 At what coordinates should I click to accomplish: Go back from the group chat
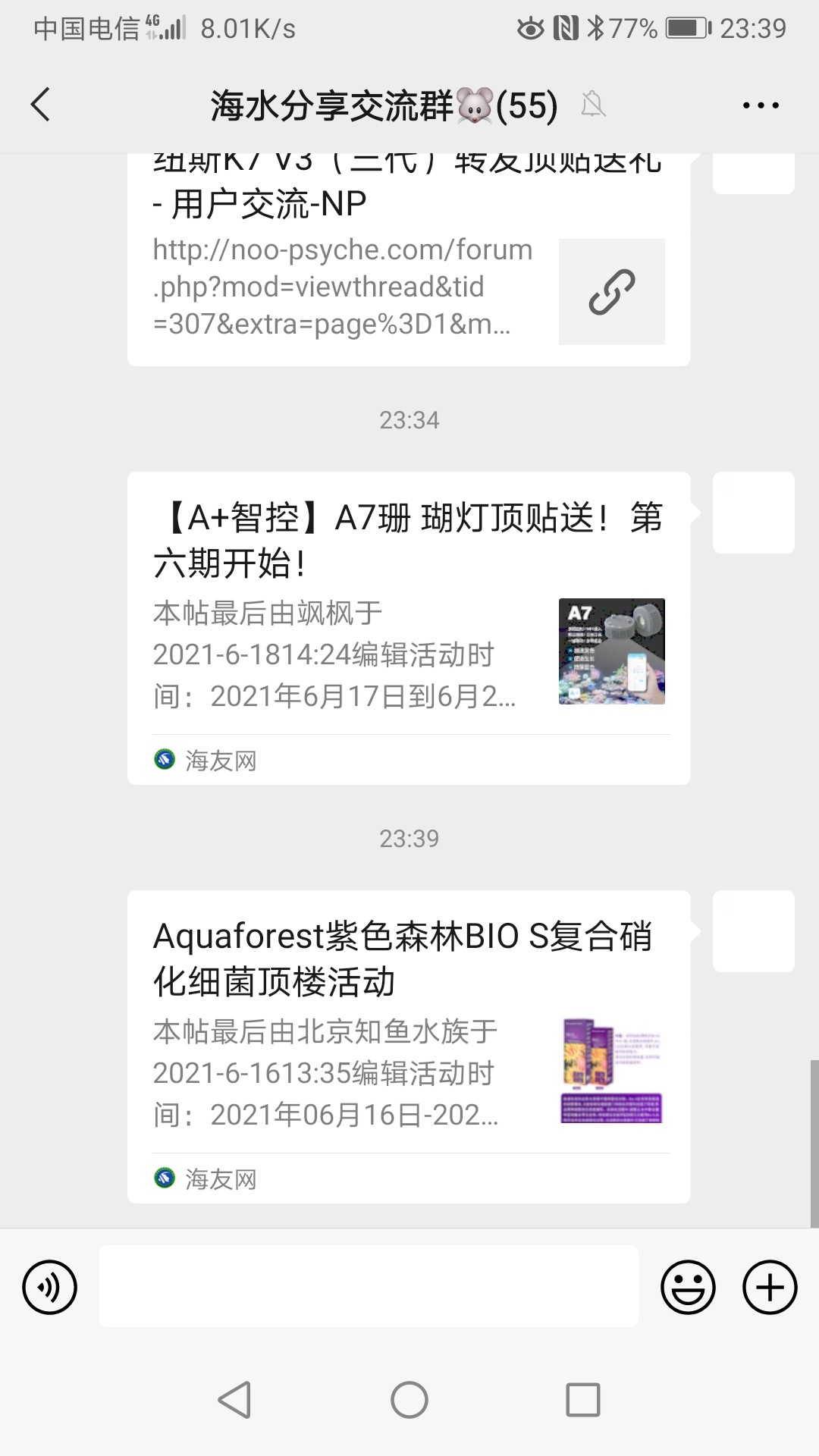(41, 105)
